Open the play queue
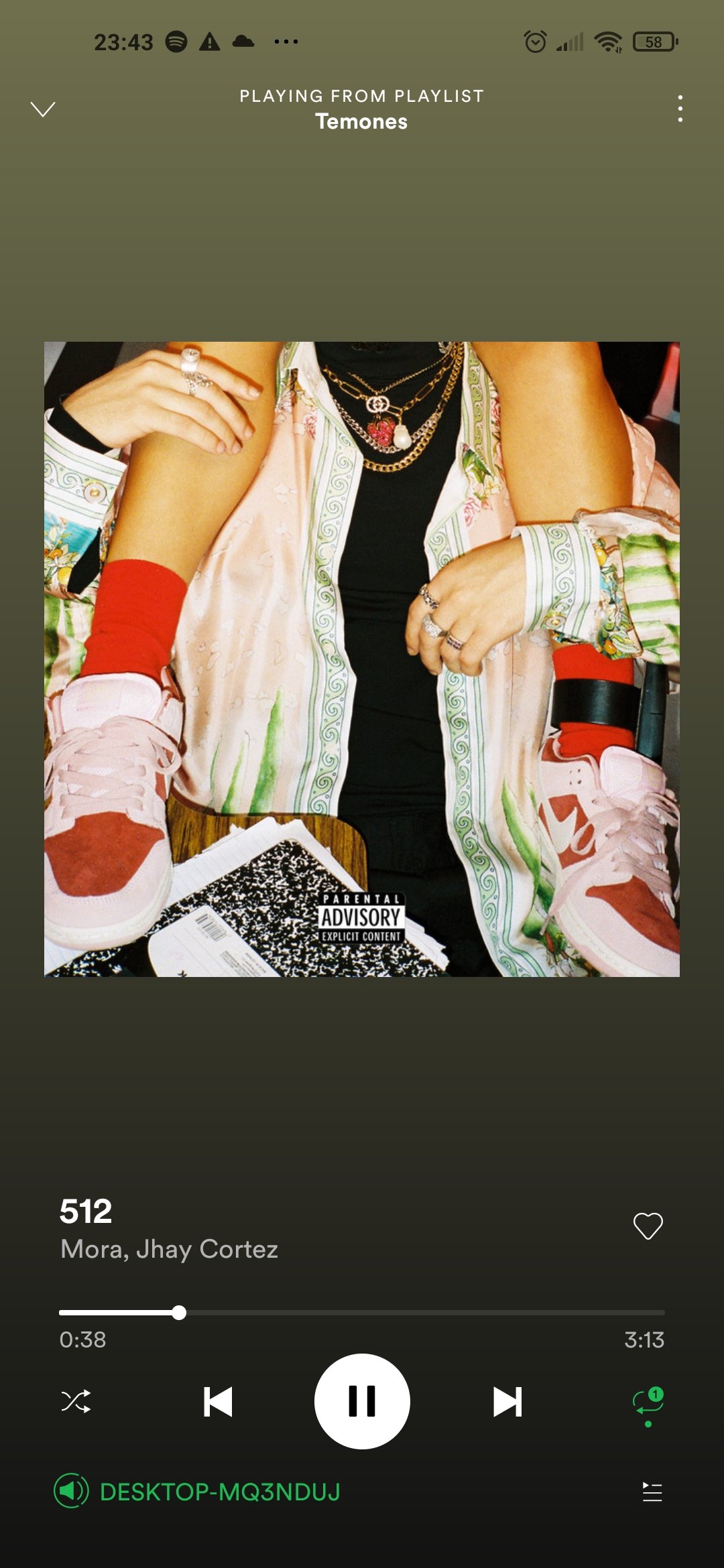724x1568 pixels. [652, 1492]
